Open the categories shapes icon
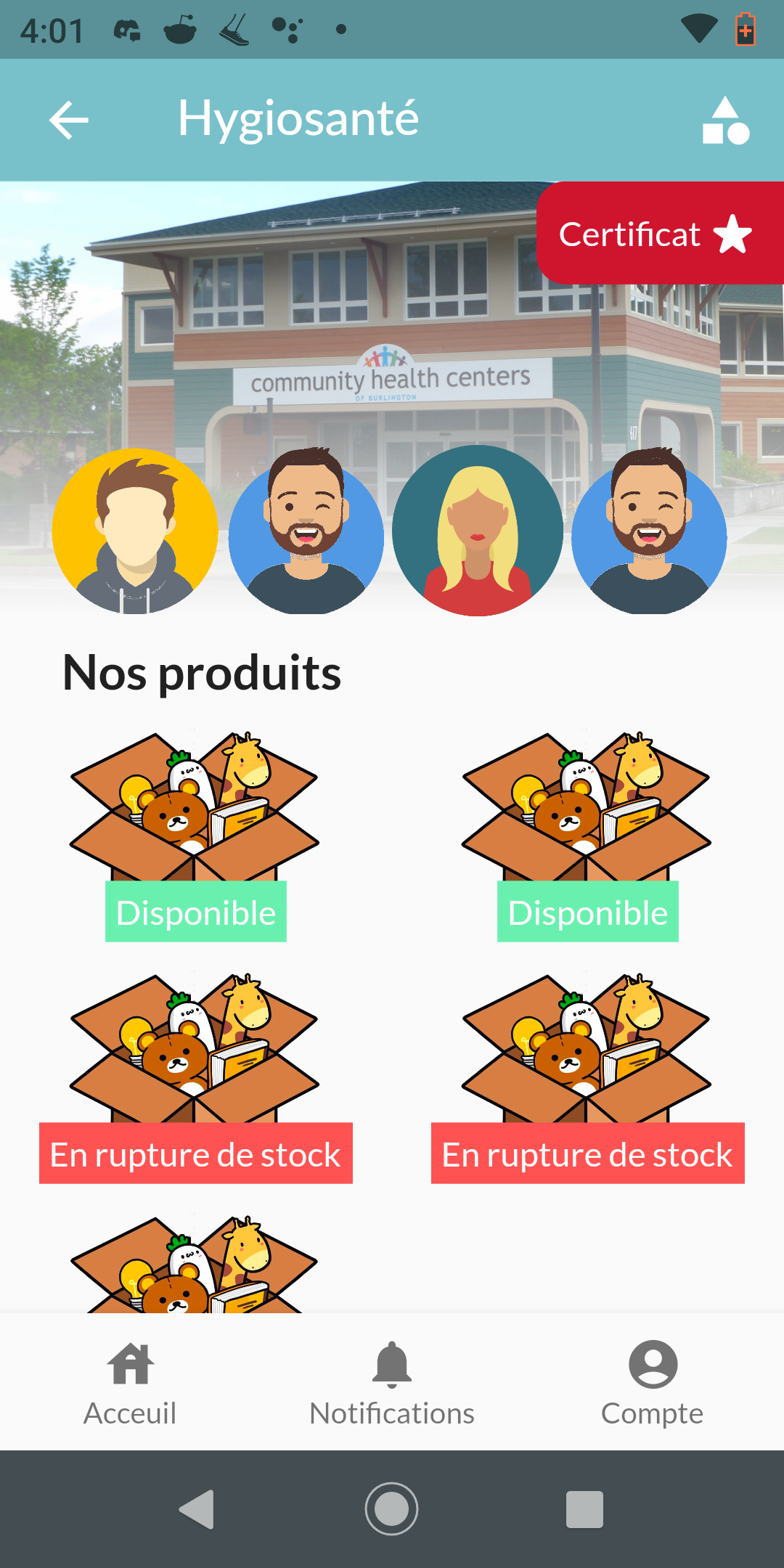 click(x=725, y=121)
